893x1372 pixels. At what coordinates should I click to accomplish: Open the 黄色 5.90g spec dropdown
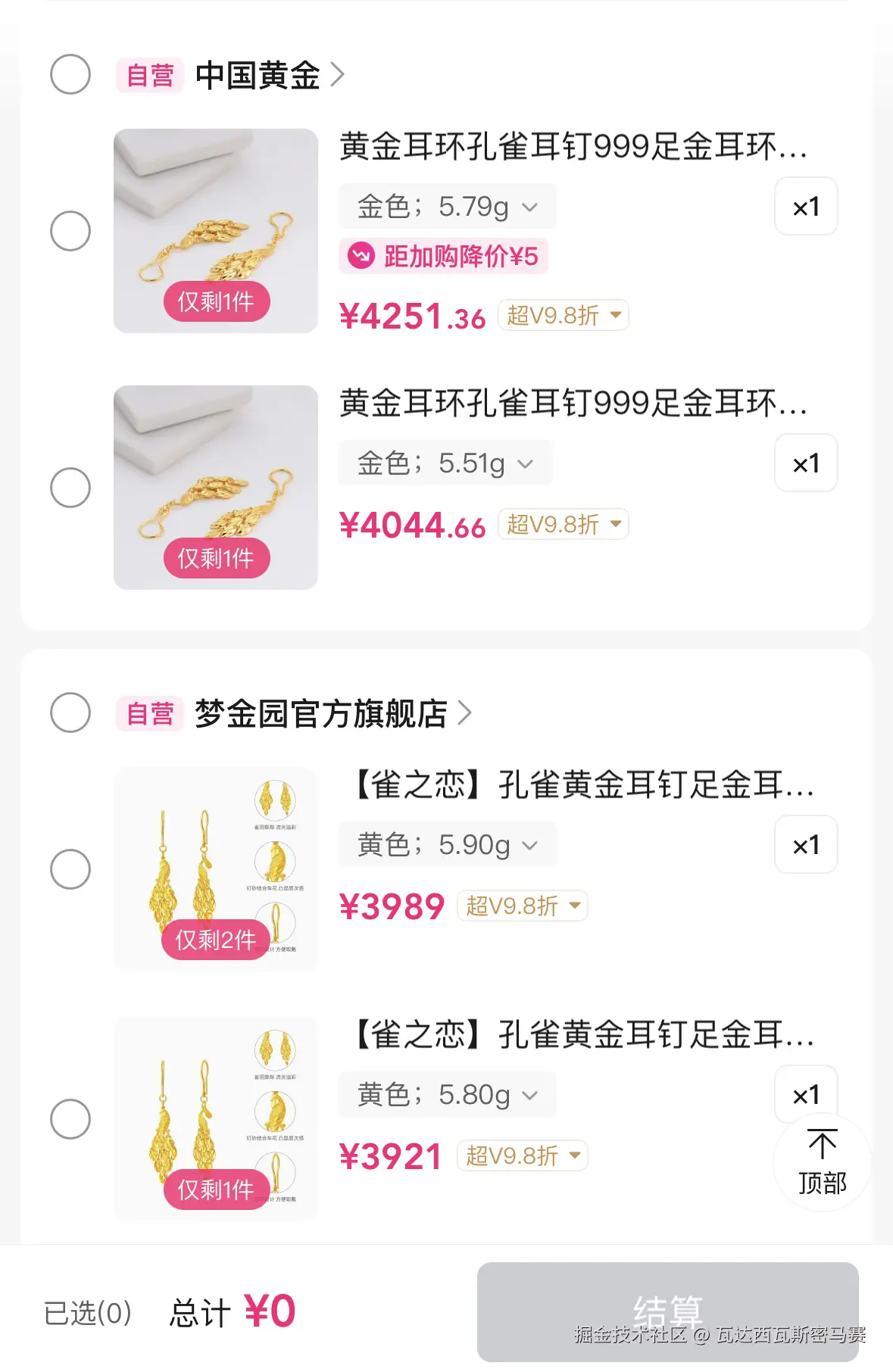[448, 844]
